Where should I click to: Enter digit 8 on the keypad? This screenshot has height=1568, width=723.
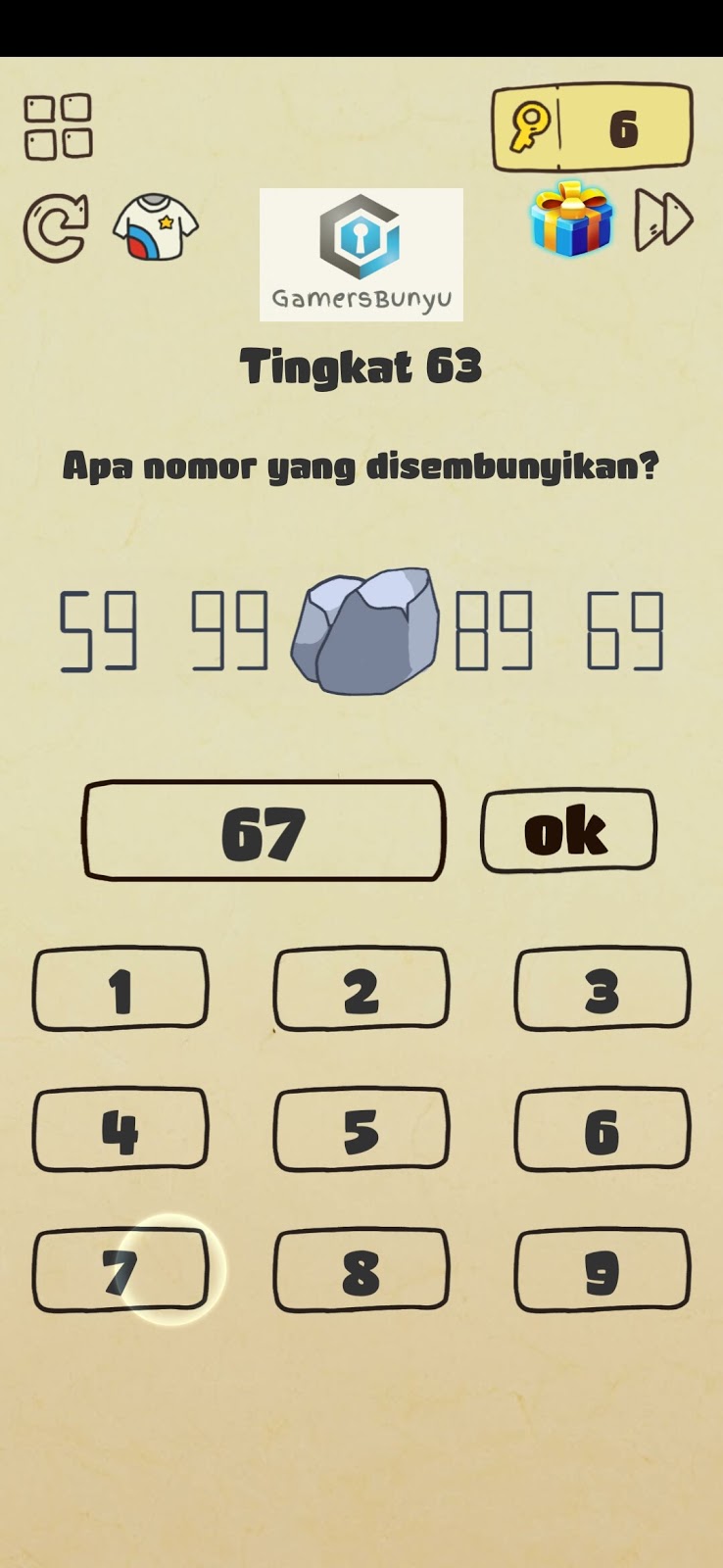click(361, 1270)
